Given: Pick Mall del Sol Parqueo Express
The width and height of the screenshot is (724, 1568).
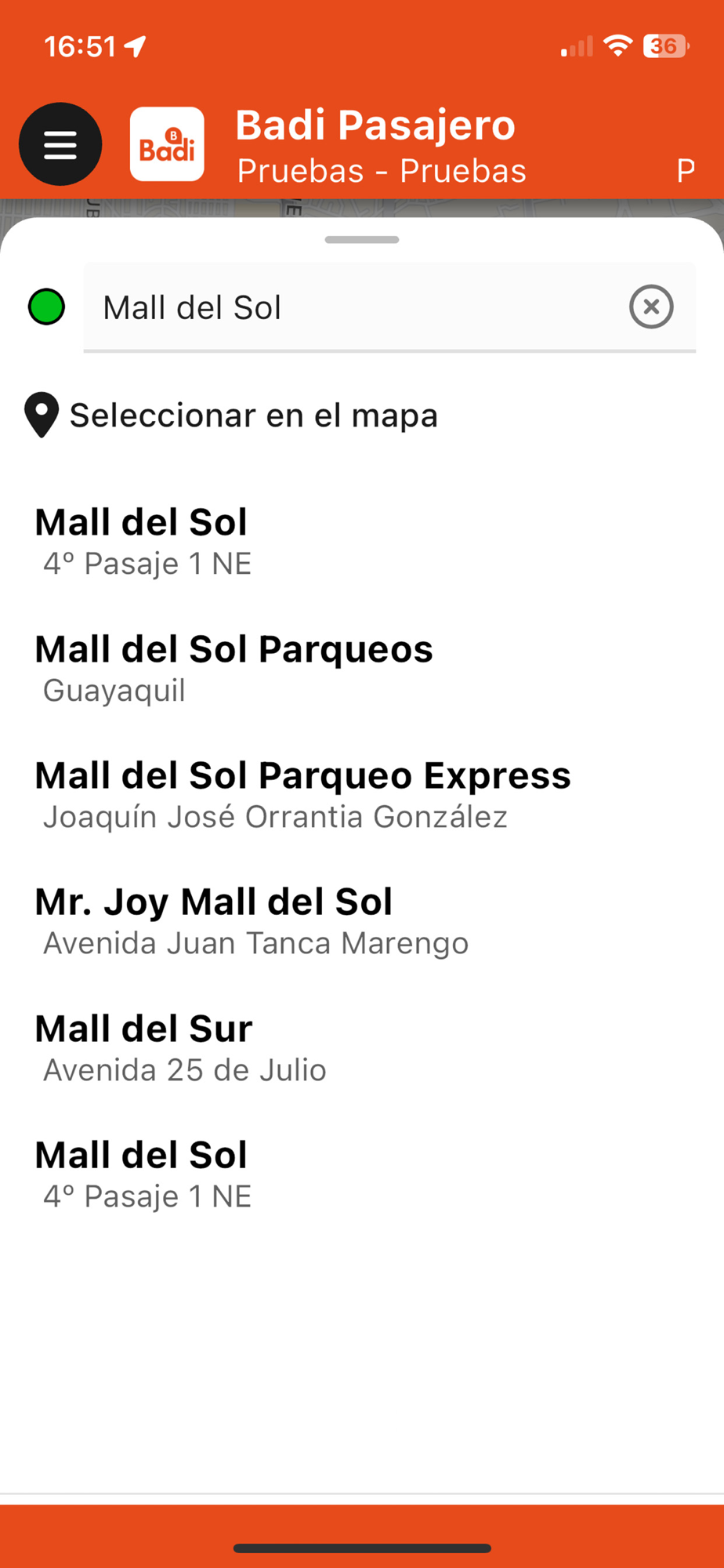Looking at the screenshot, I should (302, 794).
